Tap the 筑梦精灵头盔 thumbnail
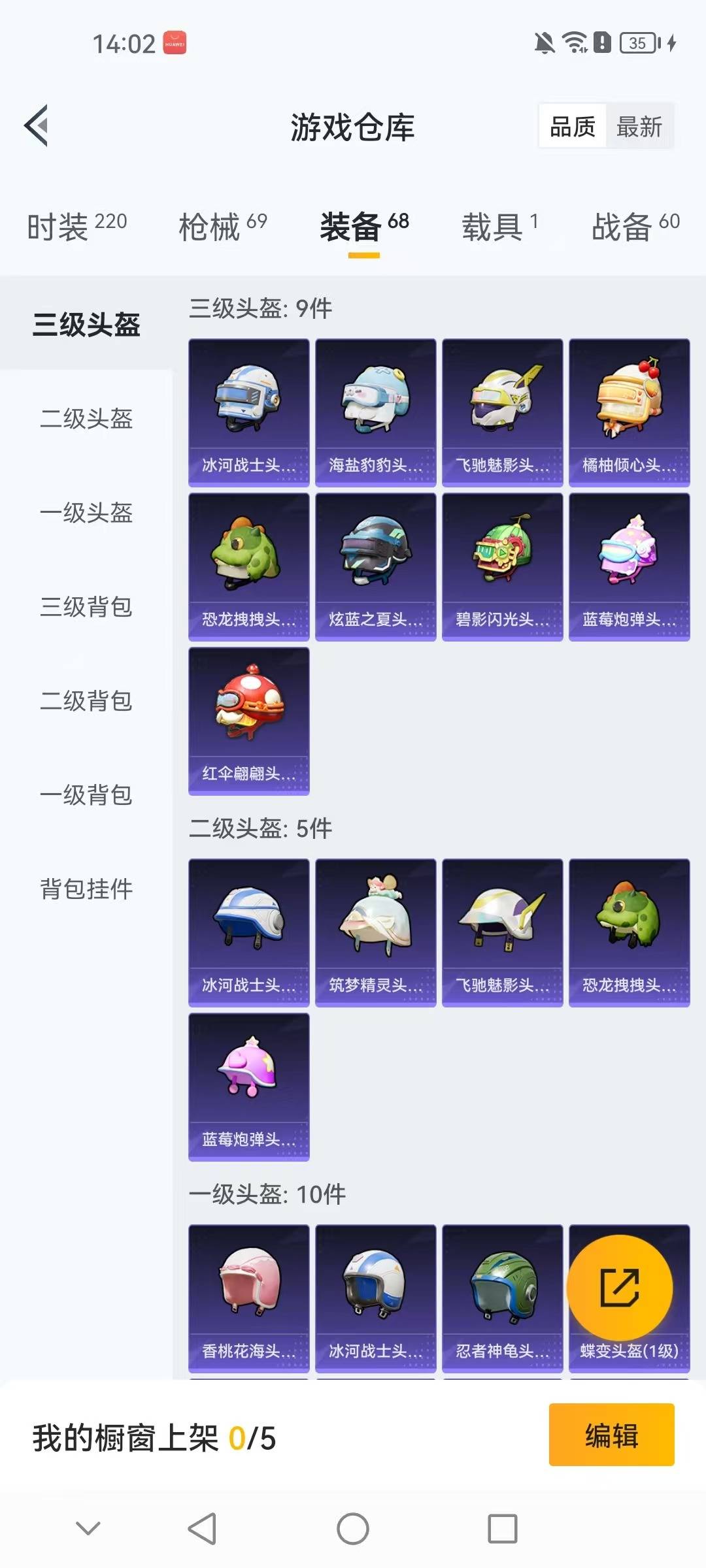Screen dimensions: 706x1568 375,931
